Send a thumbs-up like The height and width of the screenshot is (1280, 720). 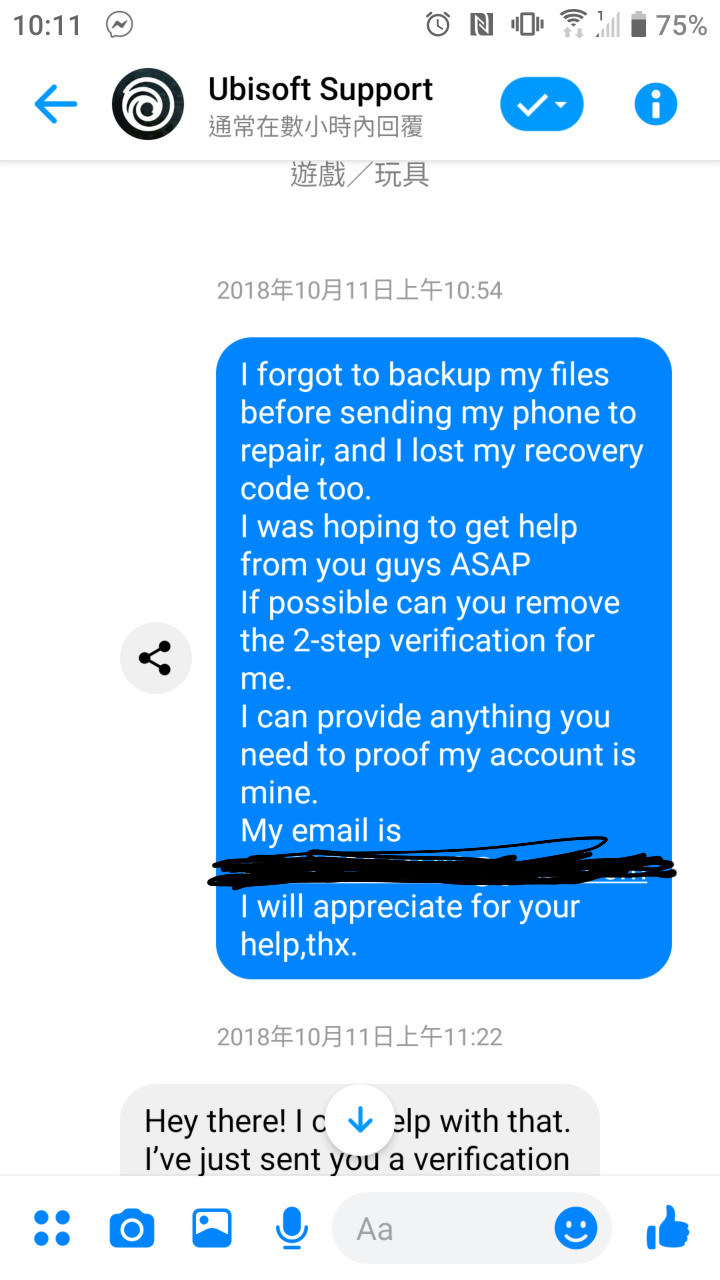coord(668,1226)
